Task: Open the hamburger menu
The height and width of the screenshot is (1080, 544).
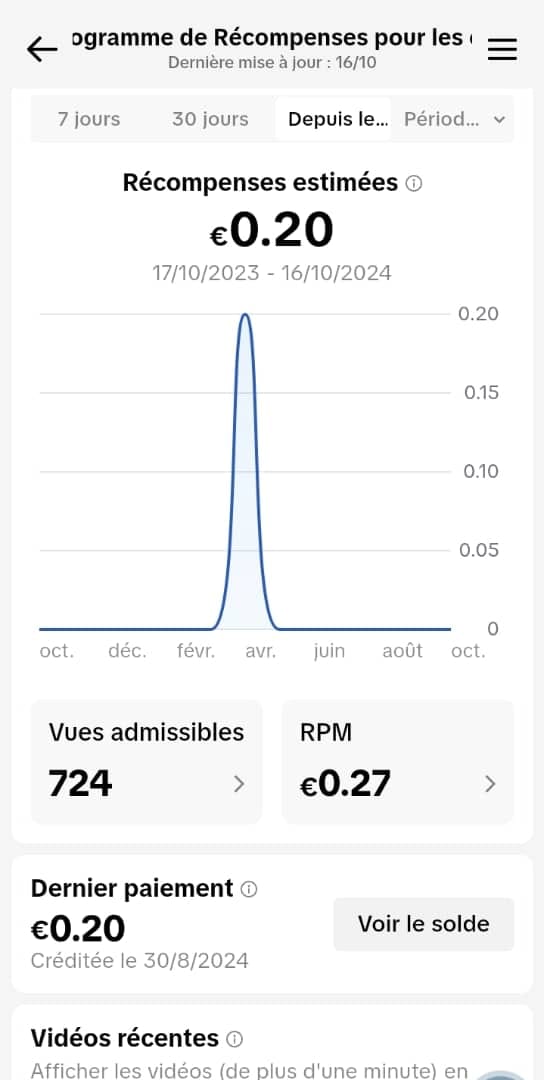Action: click(x=502, y=50)
